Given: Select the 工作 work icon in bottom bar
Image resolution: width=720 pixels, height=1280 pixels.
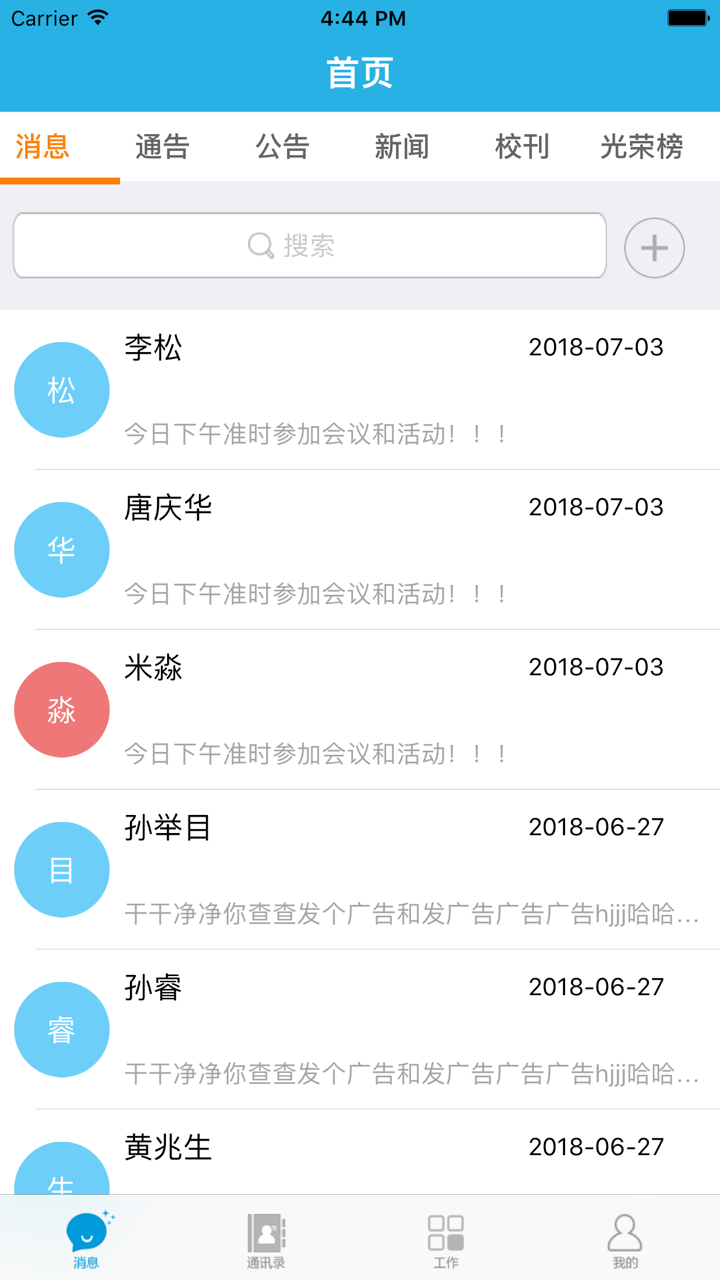Looking at the screenshot, I should tap(444, 1232).
